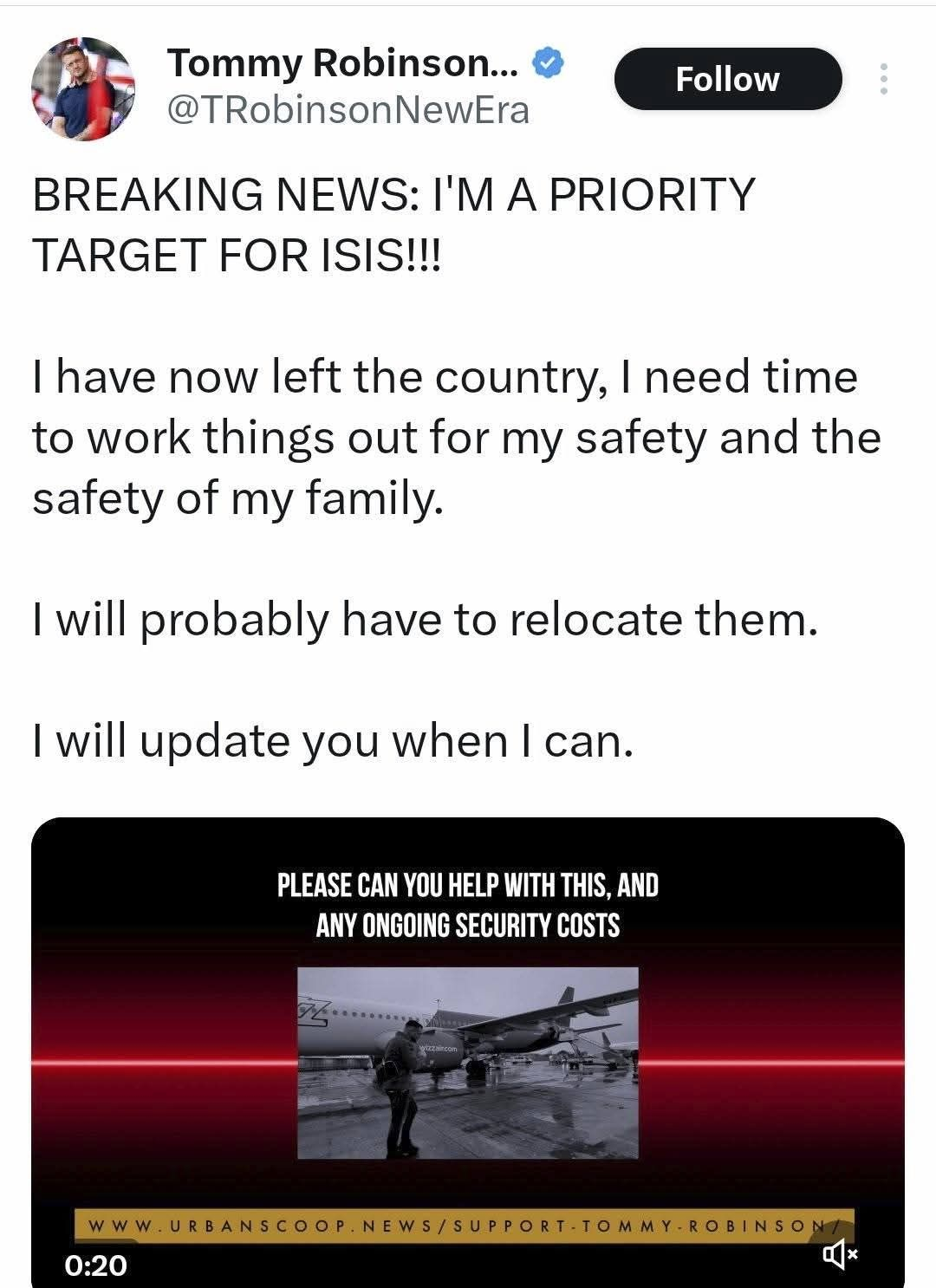Image resolution: width=936 pixels, height=1288 pixels.
Task: Unmute the video with the speaker icon
Action: point(839,1253)
